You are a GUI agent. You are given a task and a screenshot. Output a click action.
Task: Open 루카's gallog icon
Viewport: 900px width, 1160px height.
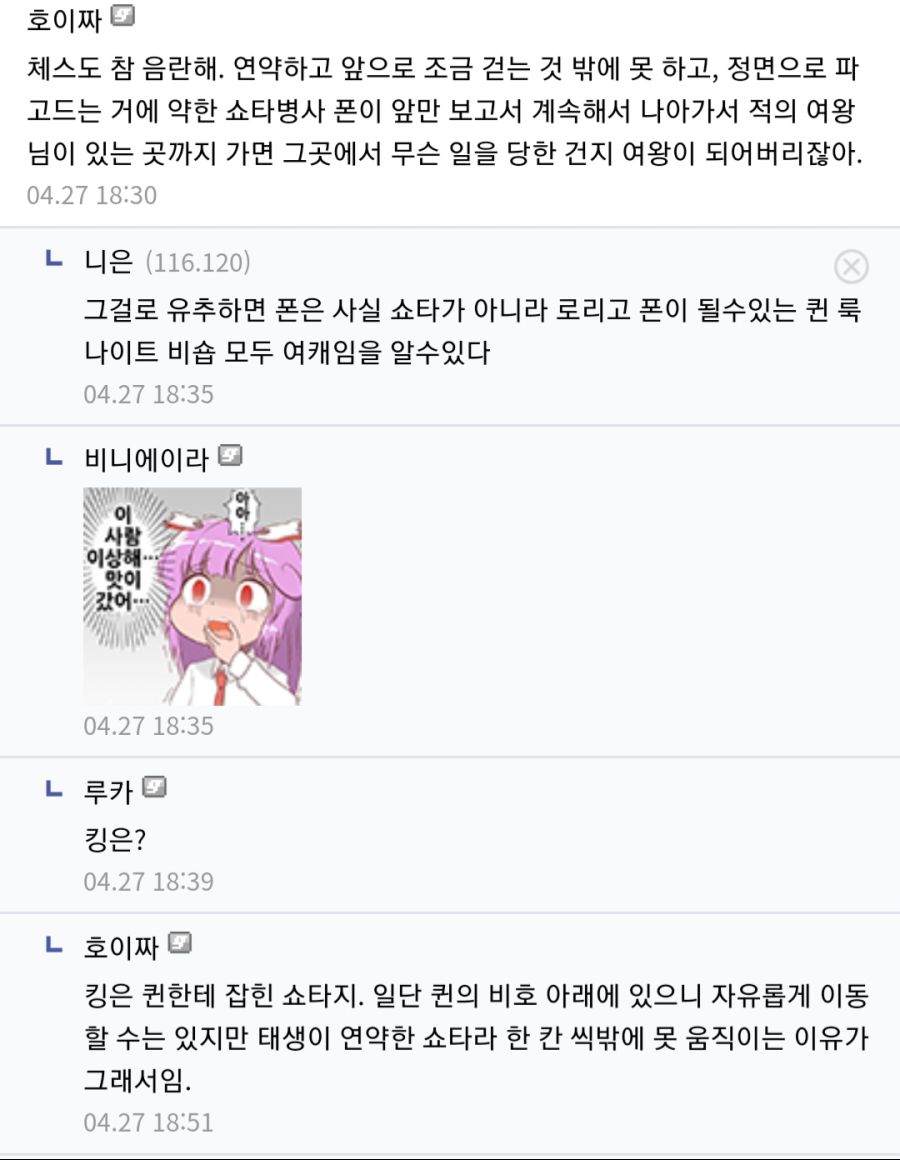click(x=154, y=787)
